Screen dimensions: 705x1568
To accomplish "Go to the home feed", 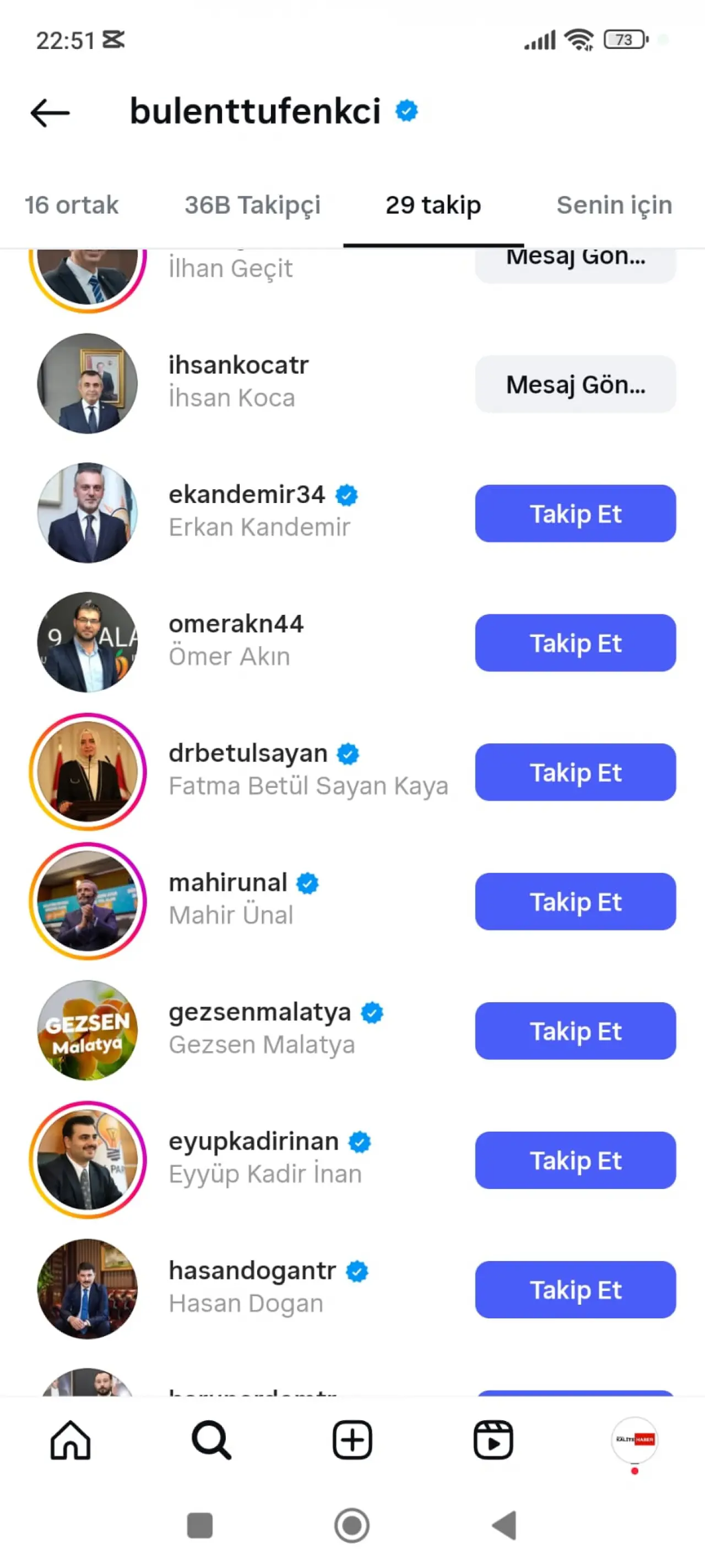I will coord(70,1440).
